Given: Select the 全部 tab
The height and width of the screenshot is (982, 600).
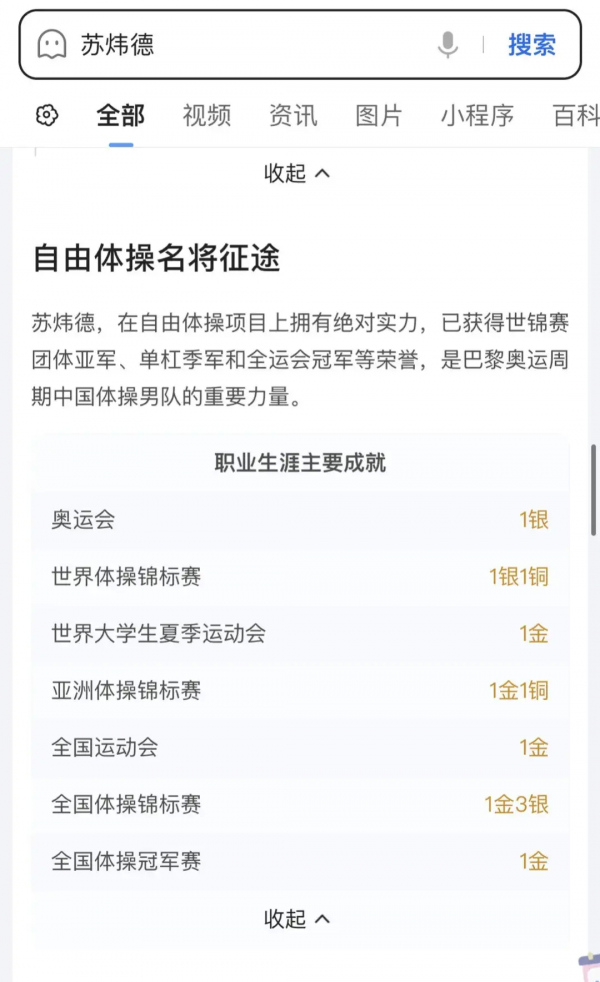Looking at the screenshot, I should (121, 116).
